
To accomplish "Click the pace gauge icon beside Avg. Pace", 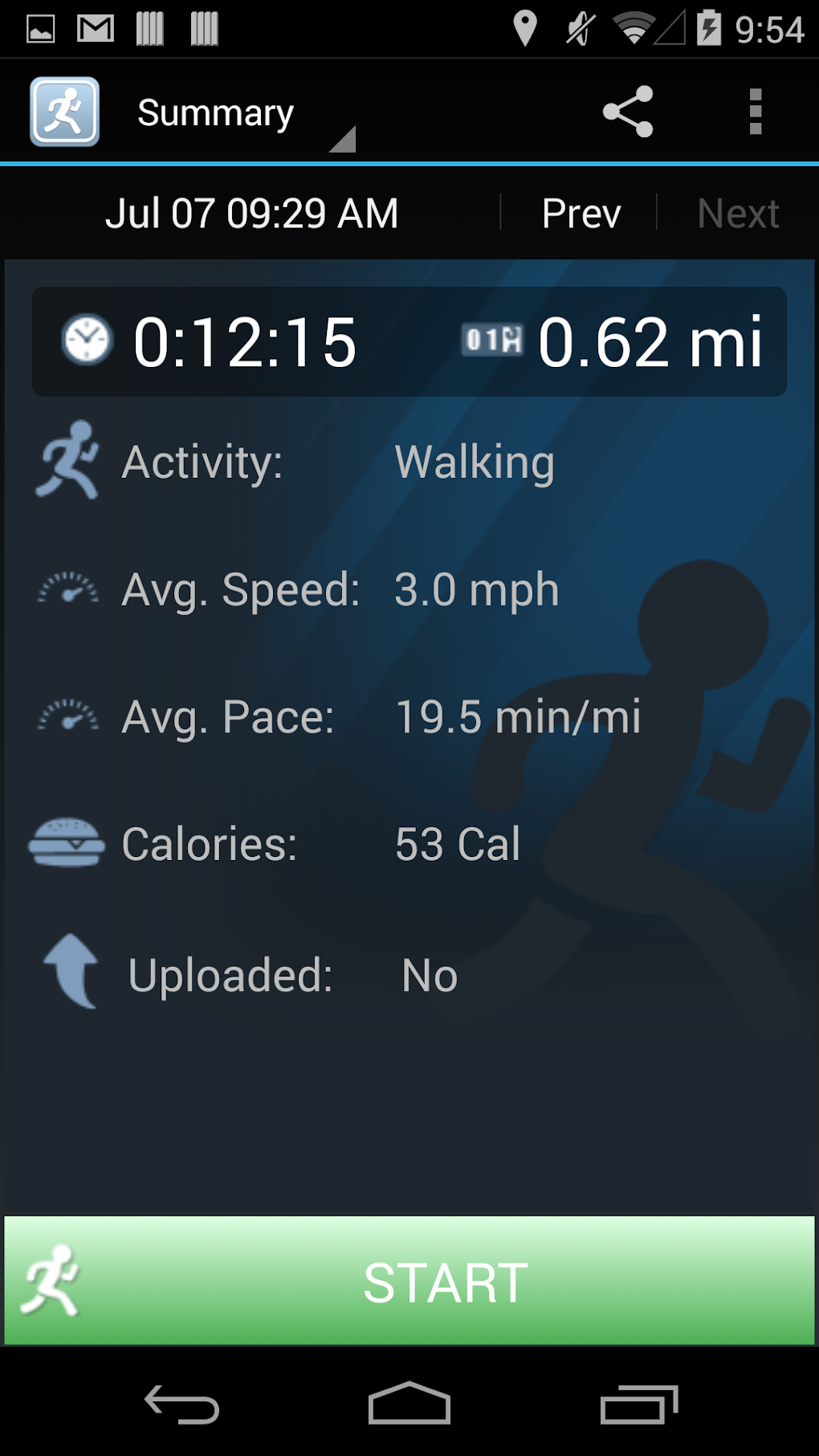I will point(68,716).
